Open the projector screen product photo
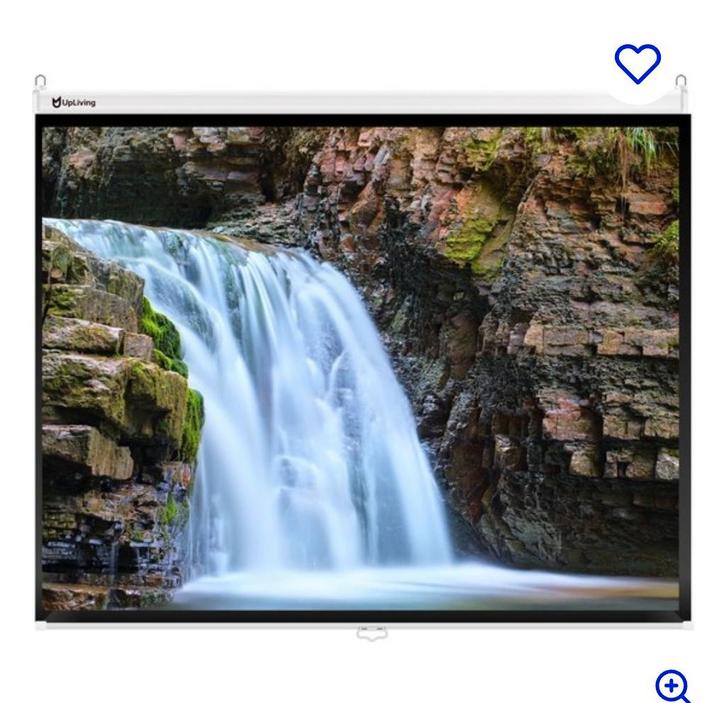 (x=360, y=365)
